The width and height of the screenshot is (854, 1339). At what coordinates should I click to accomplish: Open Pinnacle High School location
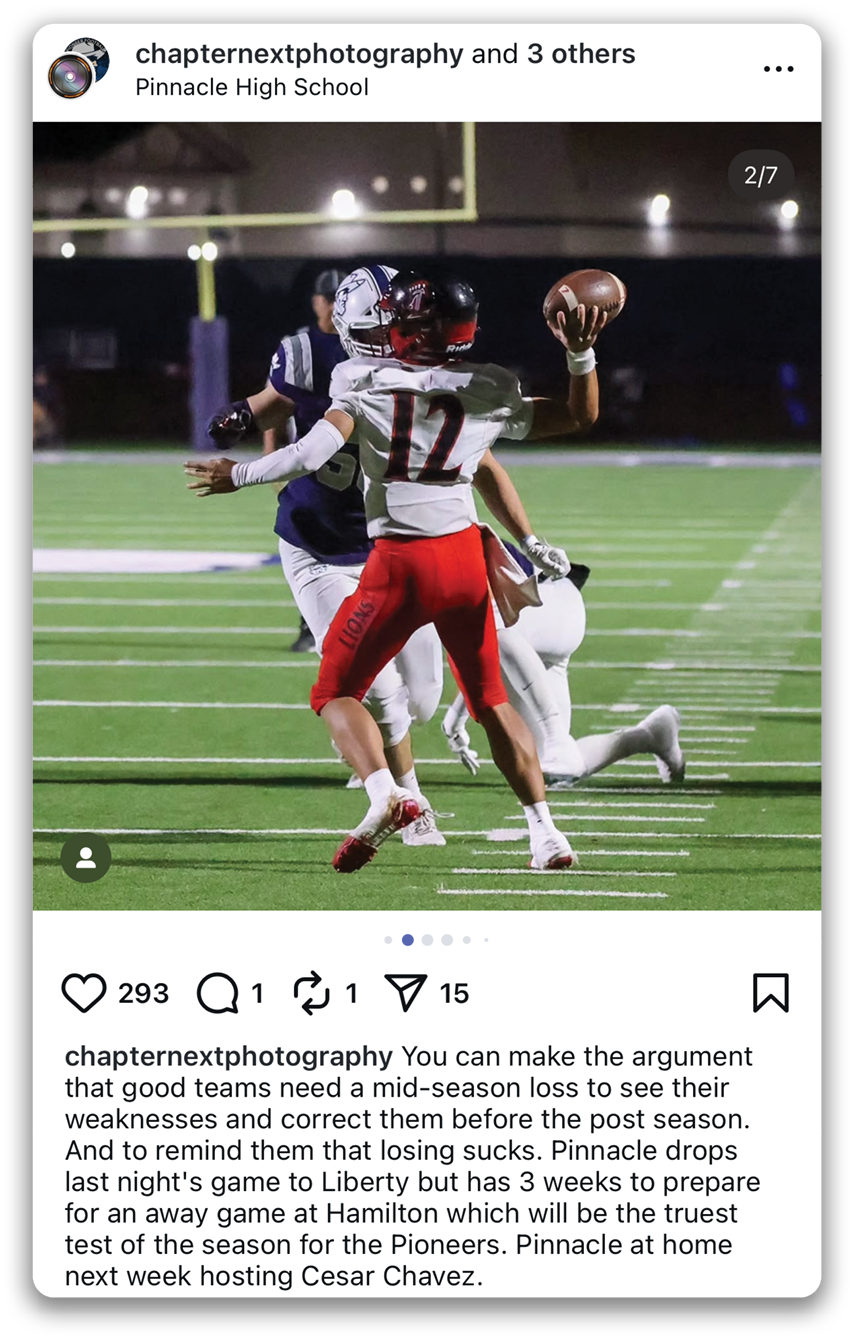point(252,87)
